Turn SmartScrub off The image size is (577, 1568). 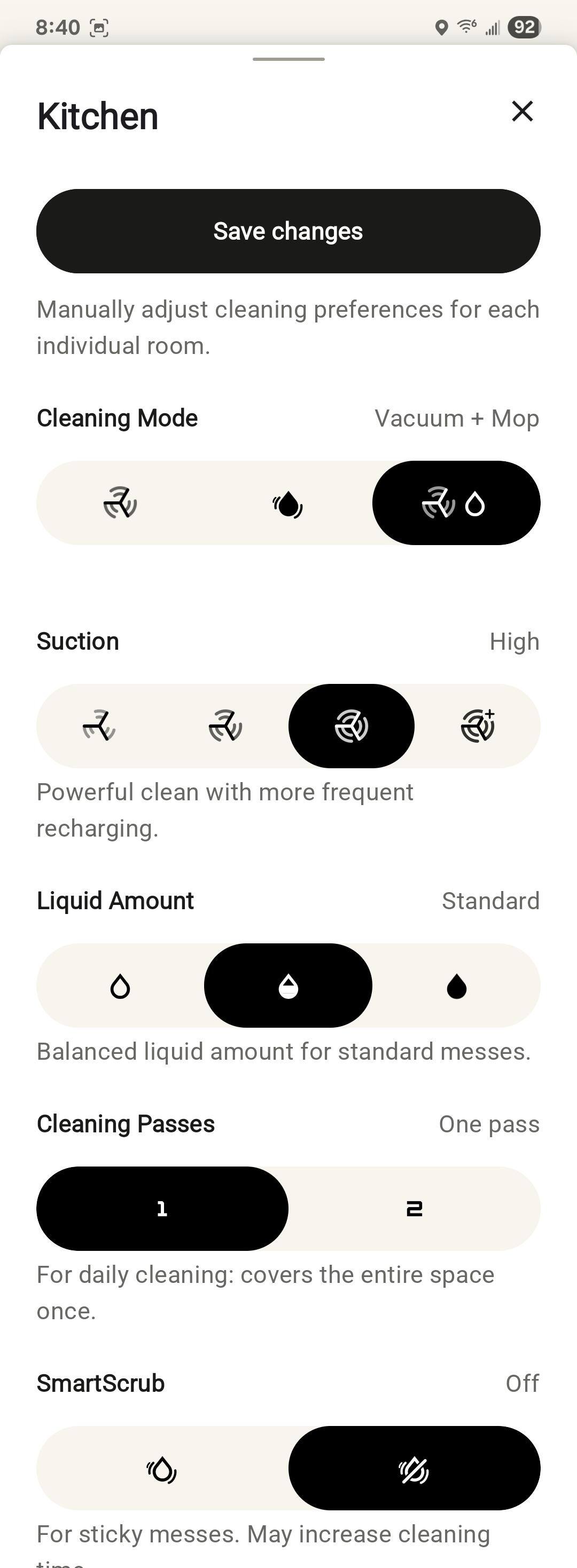(x=415, y=1468)
